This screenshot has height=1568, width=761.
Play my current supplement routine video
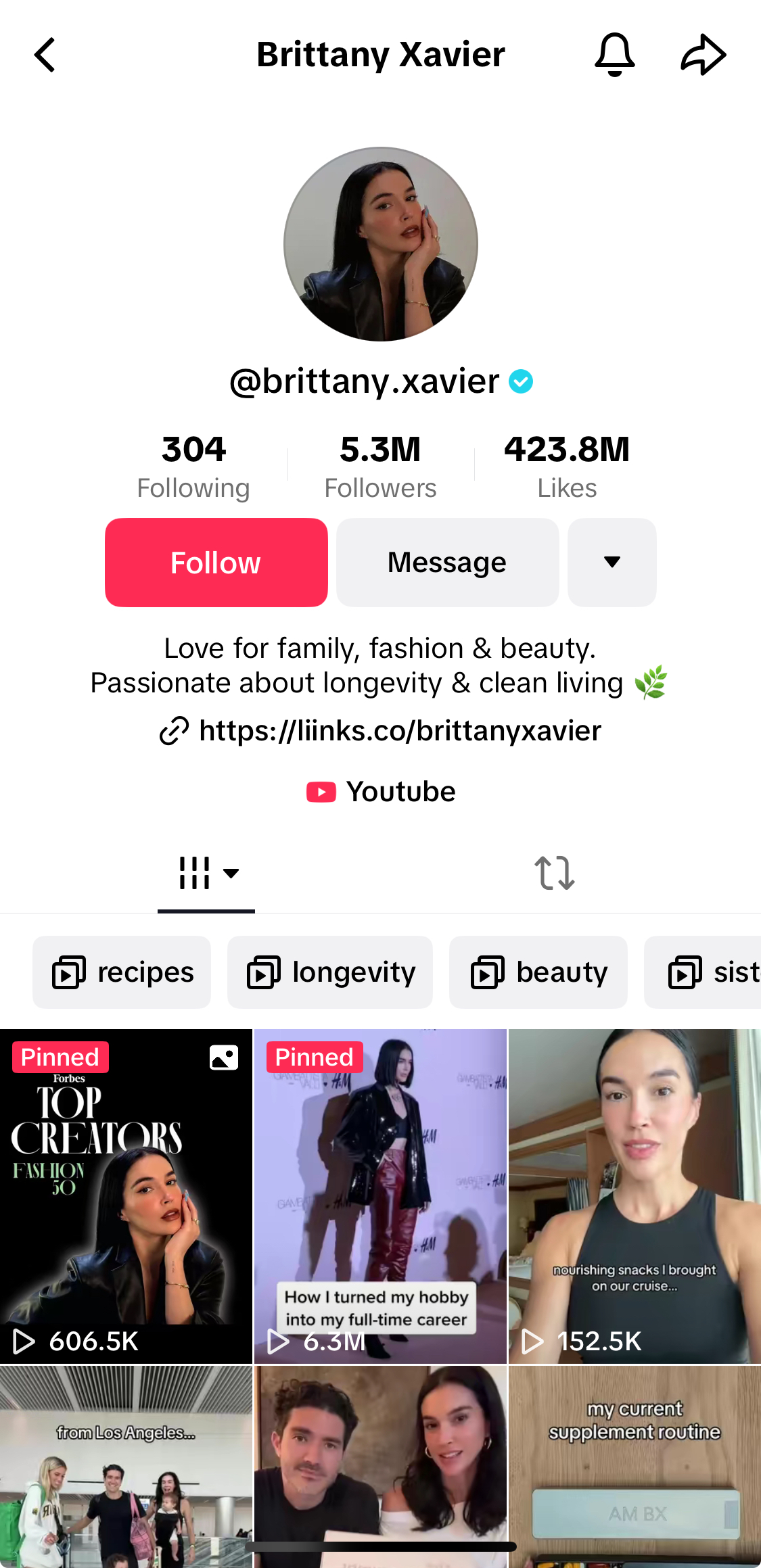tap(635, 1467)
